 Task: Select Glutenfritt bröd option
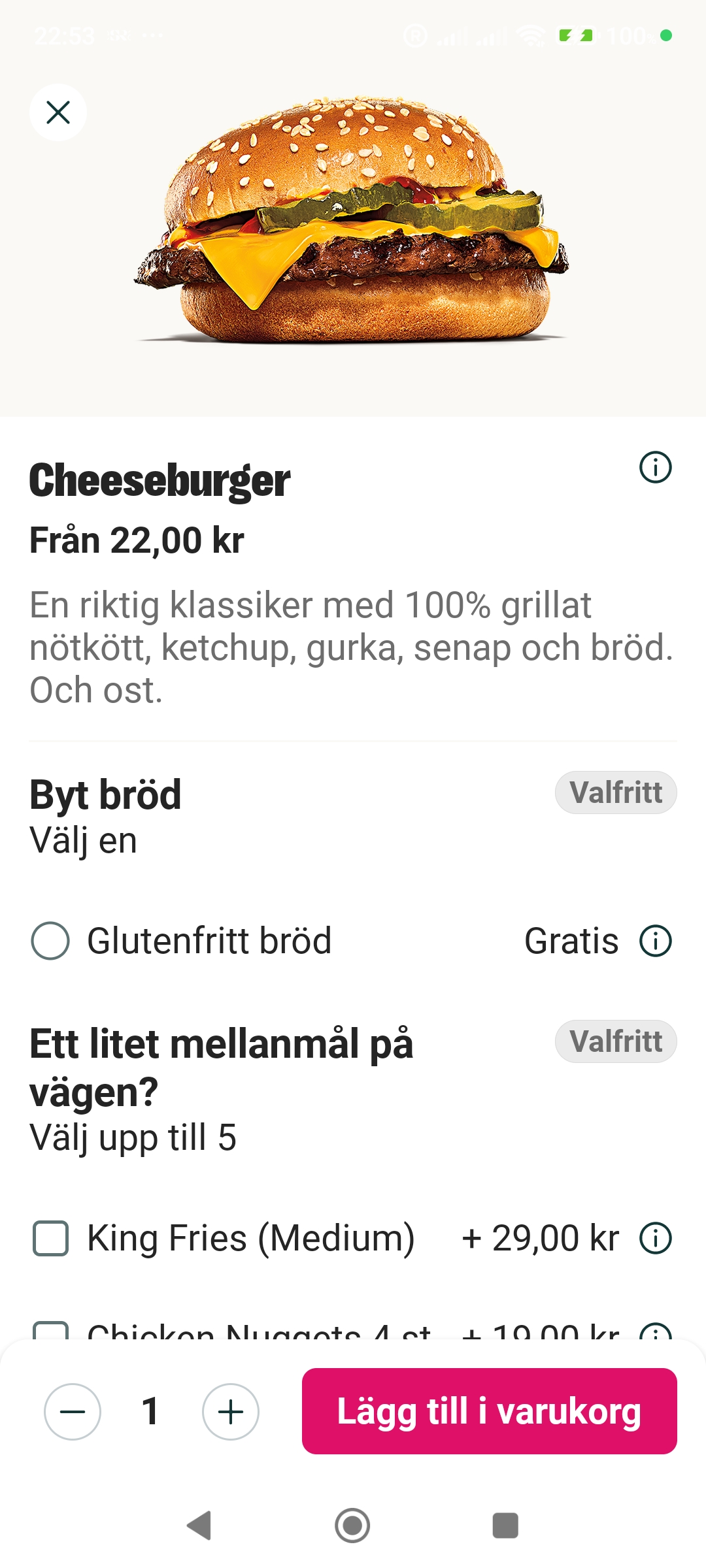click(50, 941)
